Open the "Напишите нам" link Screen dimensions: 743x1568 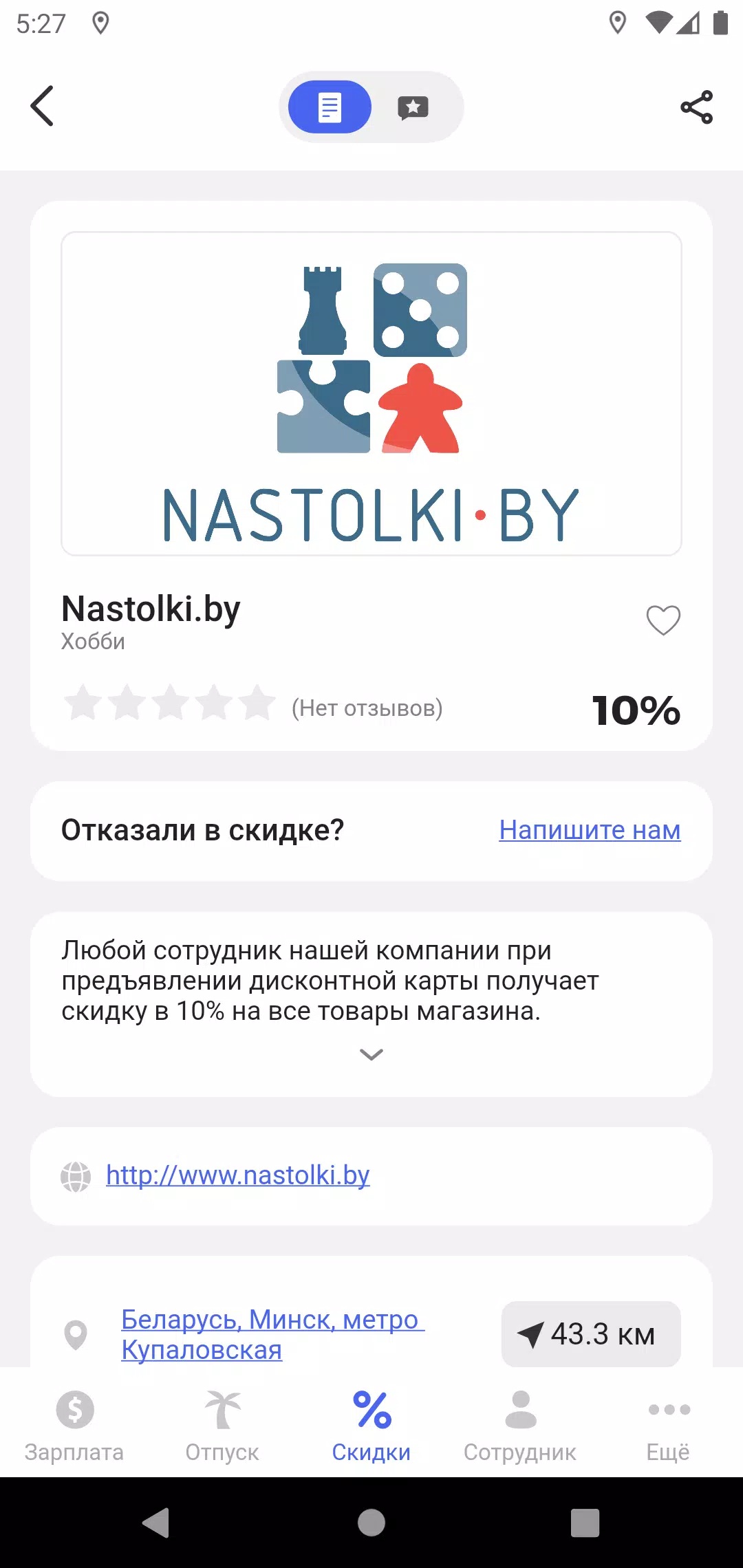pos(590,830)
